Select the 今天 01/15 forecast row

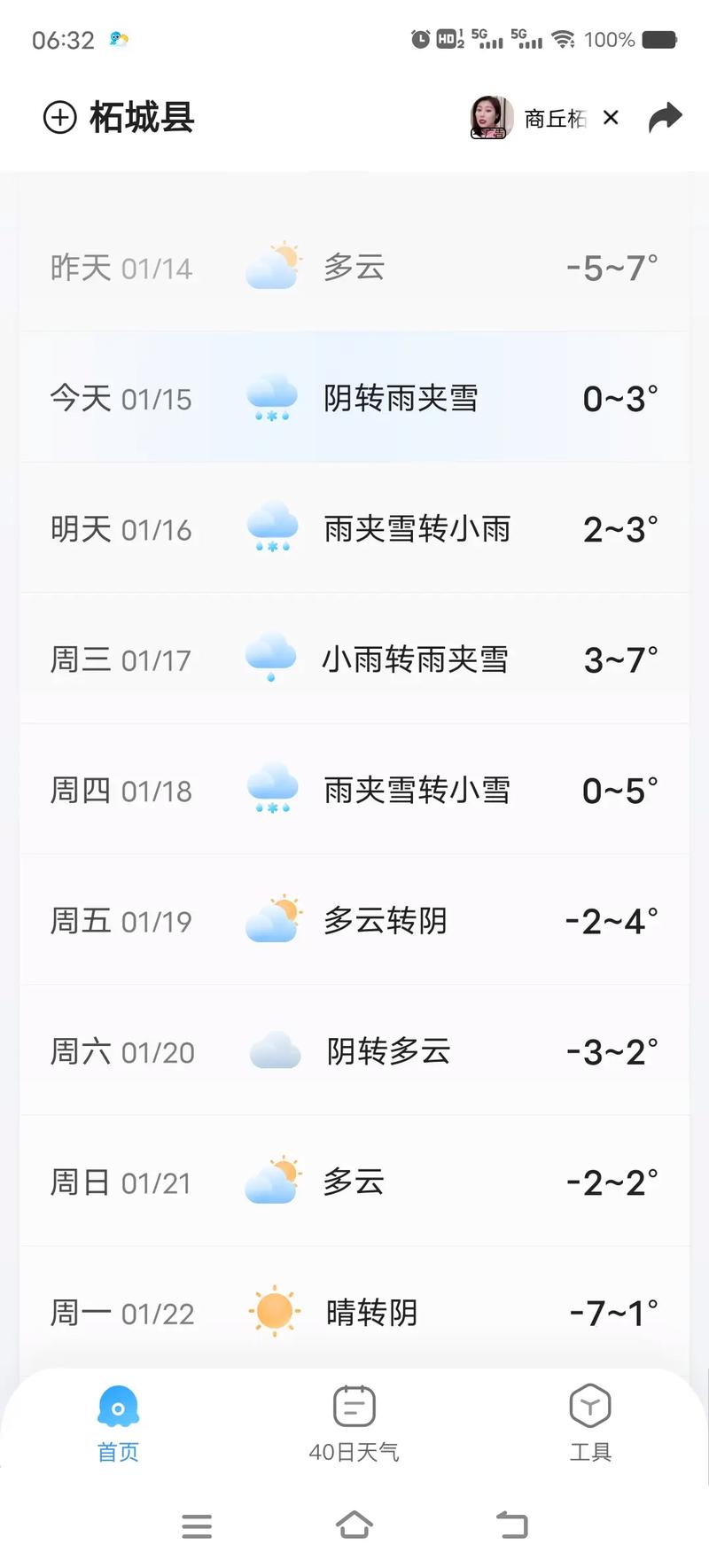[x=354, y=398]
